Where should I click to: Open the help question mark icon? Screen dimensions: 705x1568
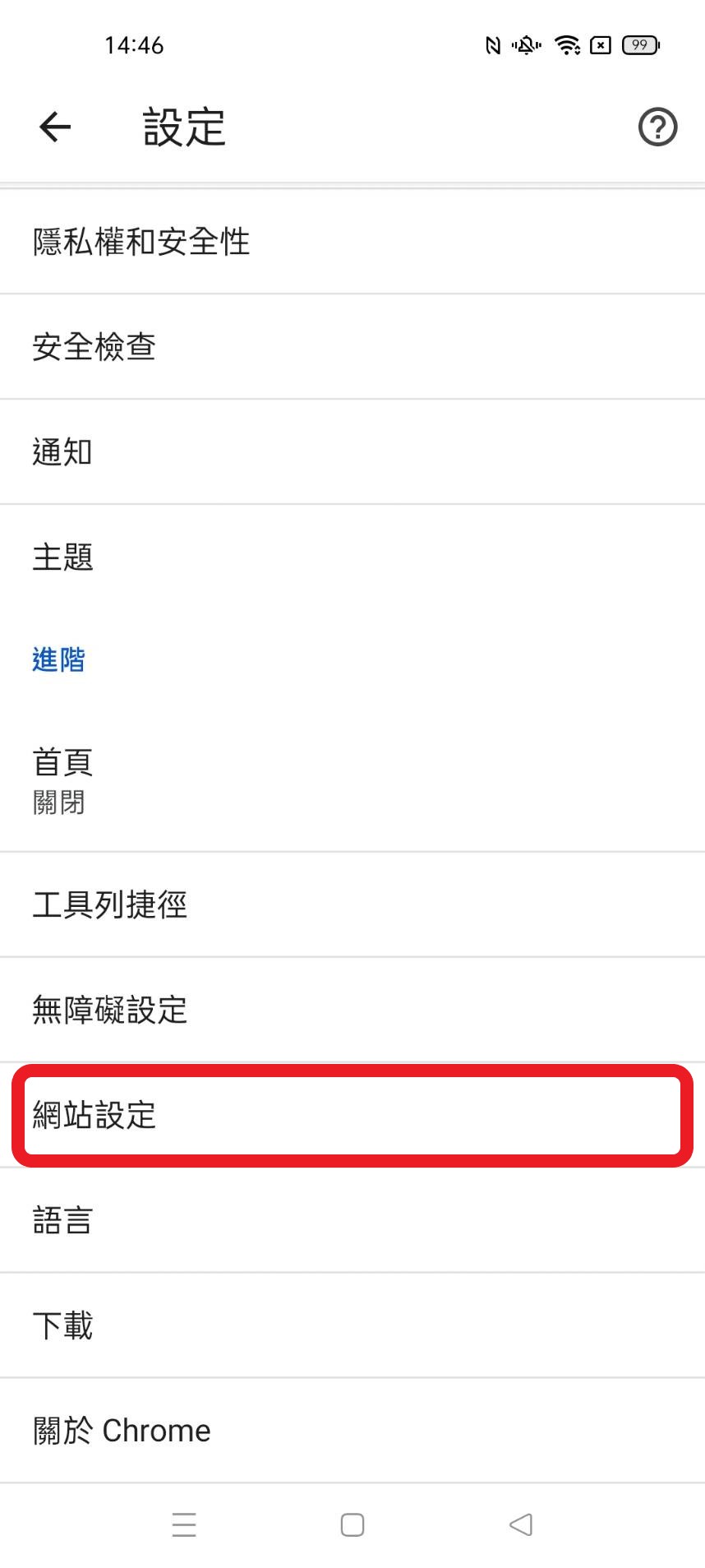(657, 127)
